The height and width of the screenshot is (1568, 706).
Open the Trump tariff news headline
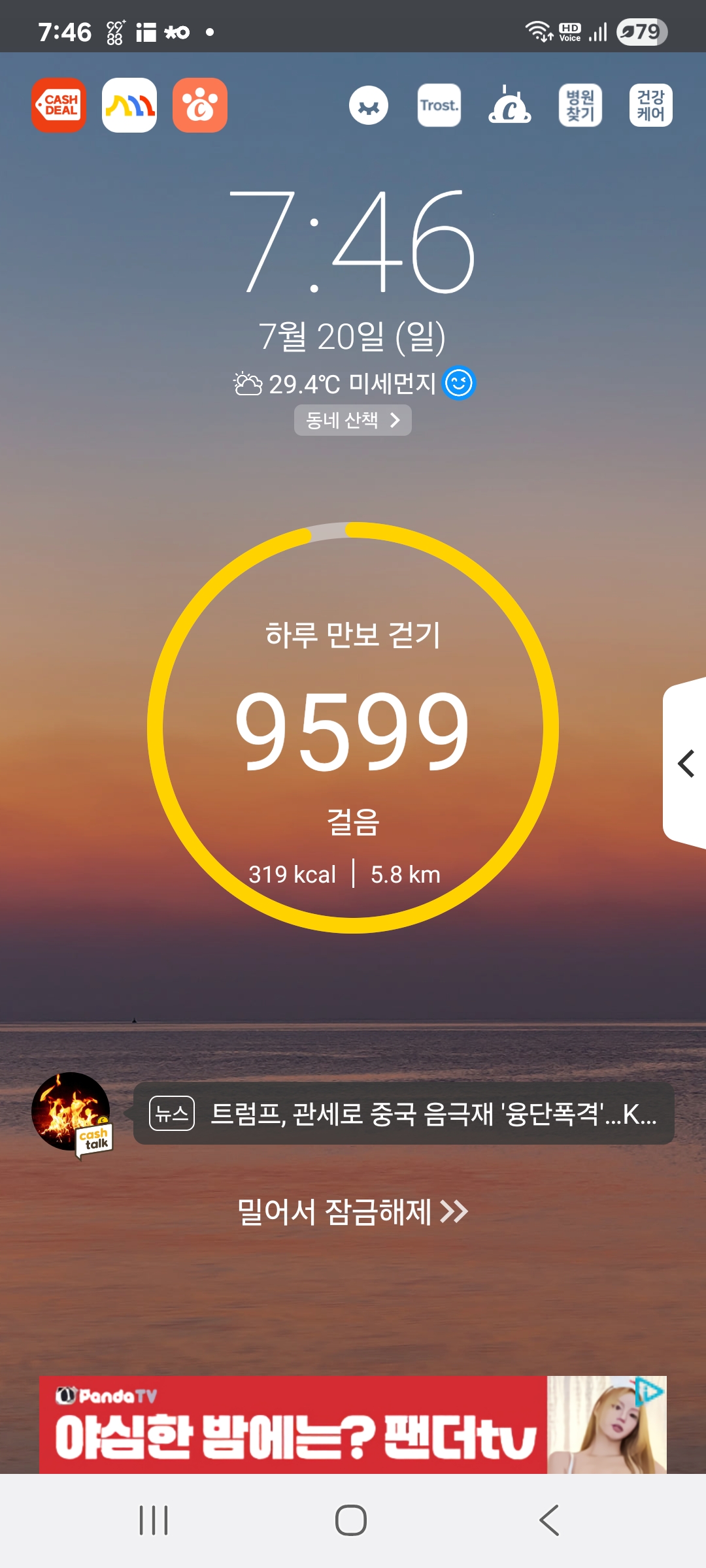pos(404,1113)
